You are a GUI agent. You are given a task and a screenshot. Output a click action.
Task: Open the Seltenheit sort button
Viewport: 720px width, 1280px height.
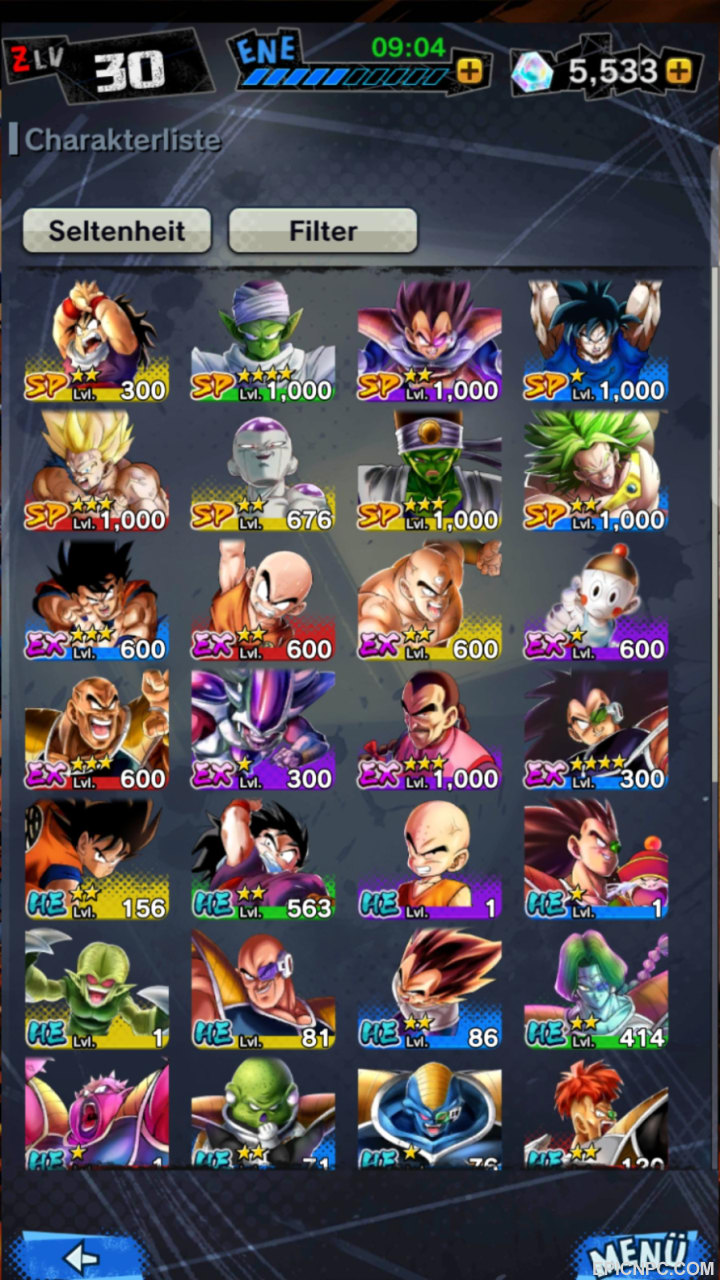(117, 231)
